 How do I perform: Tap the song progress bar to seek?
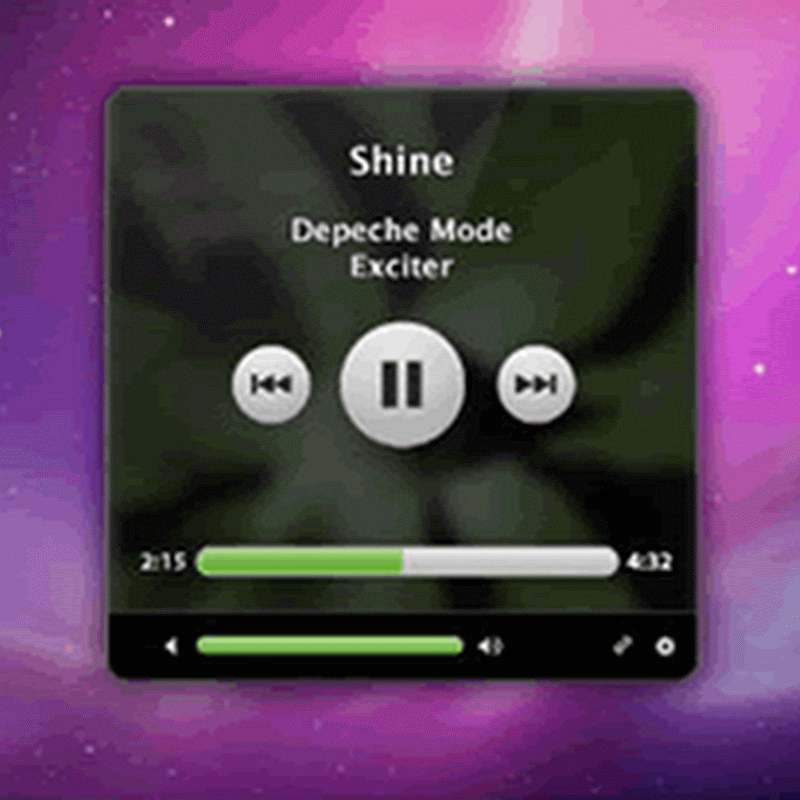coord(408,562)
